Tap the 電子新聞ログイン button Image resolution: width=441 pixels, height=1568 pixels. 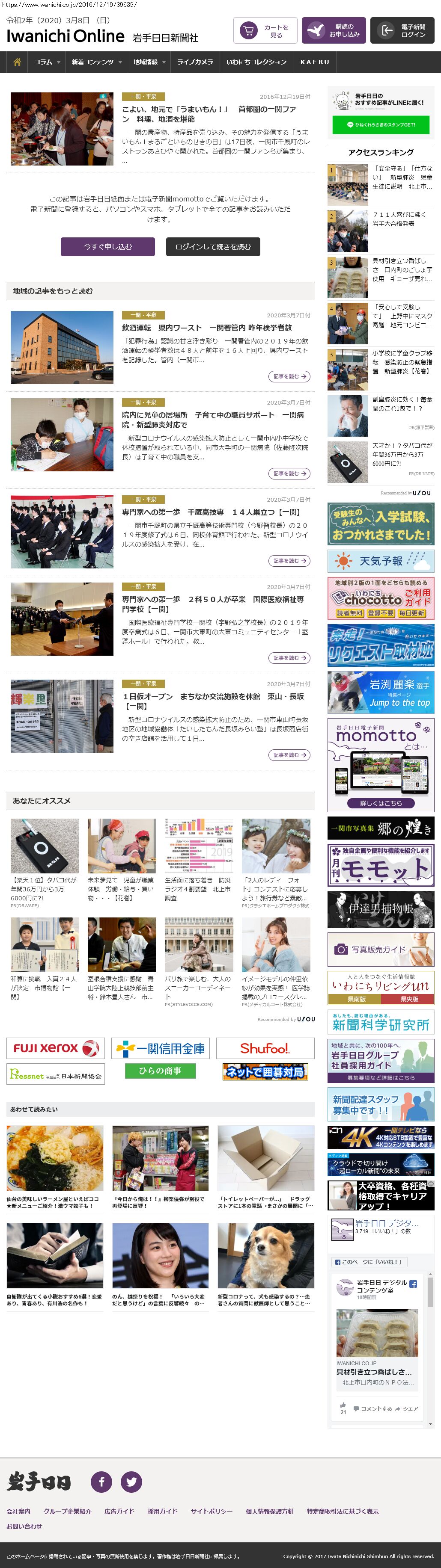(402, 31)
